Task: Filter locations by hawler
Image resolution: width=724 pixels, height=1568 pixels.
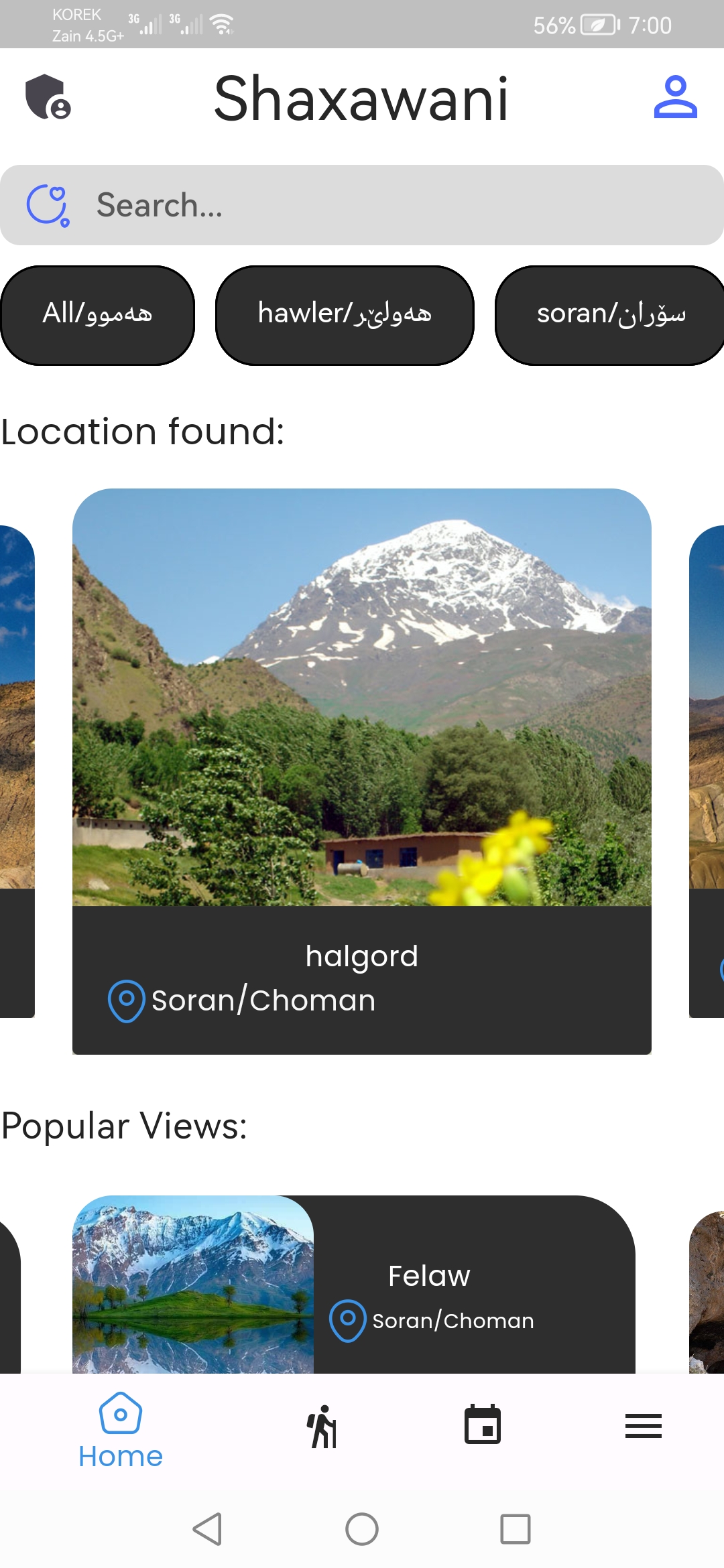Action: 345,315
